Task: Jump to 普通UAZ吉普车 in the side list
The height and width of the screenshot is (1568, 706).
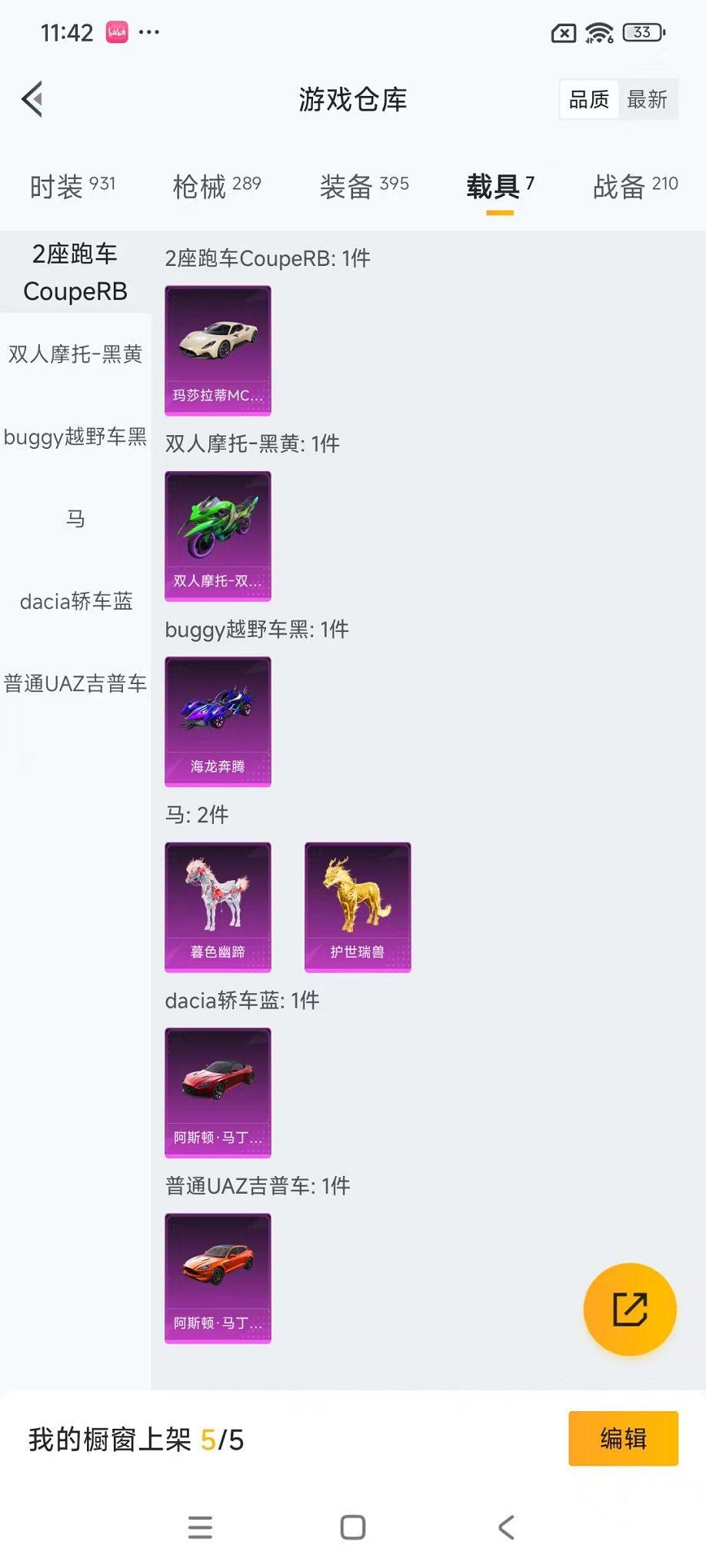Action: pyautogui.click(x=75, y=683)
